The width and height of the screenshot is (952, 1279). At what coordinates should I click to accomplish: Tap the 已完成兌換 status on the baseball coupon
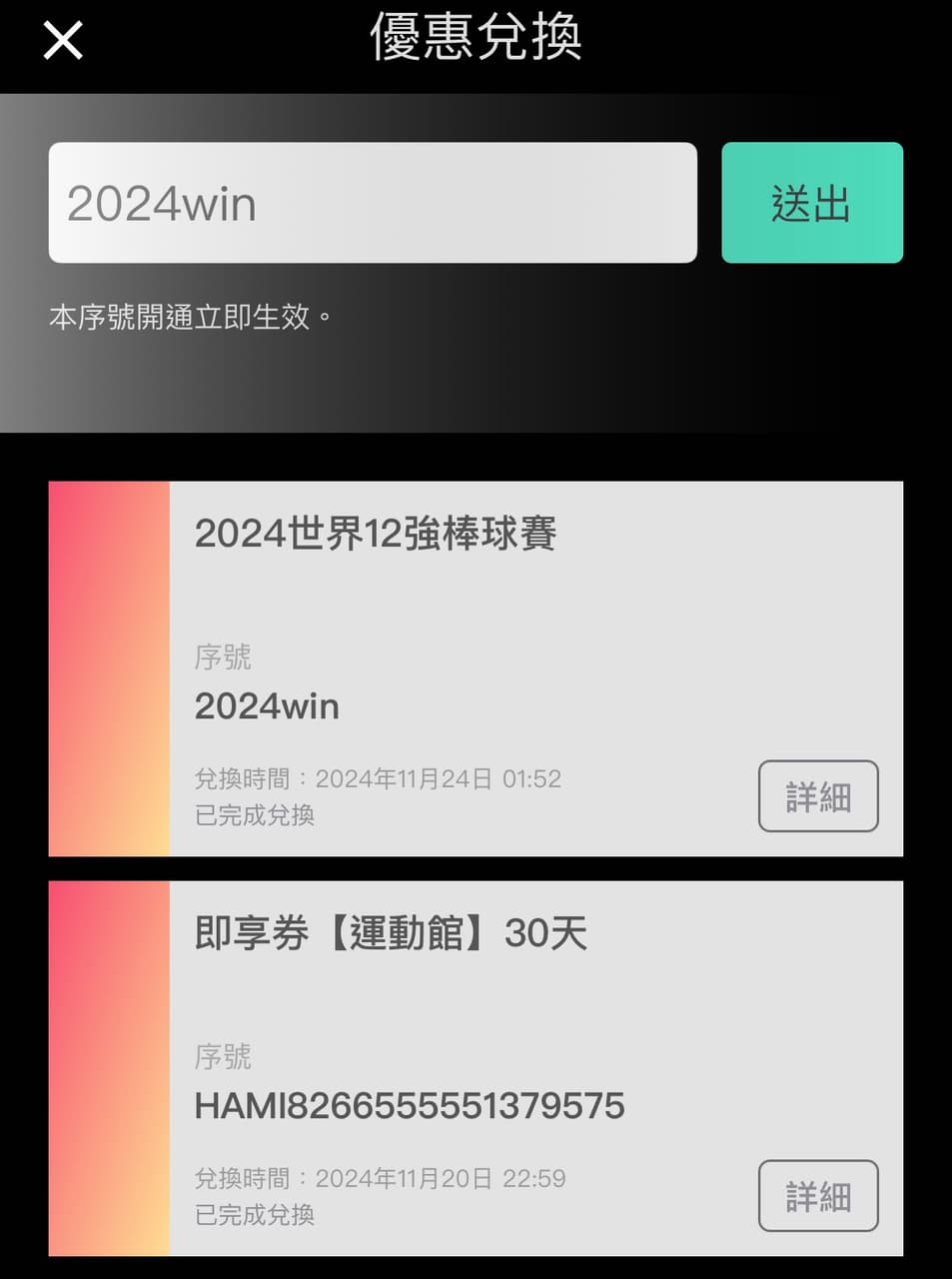click(253, 815)
